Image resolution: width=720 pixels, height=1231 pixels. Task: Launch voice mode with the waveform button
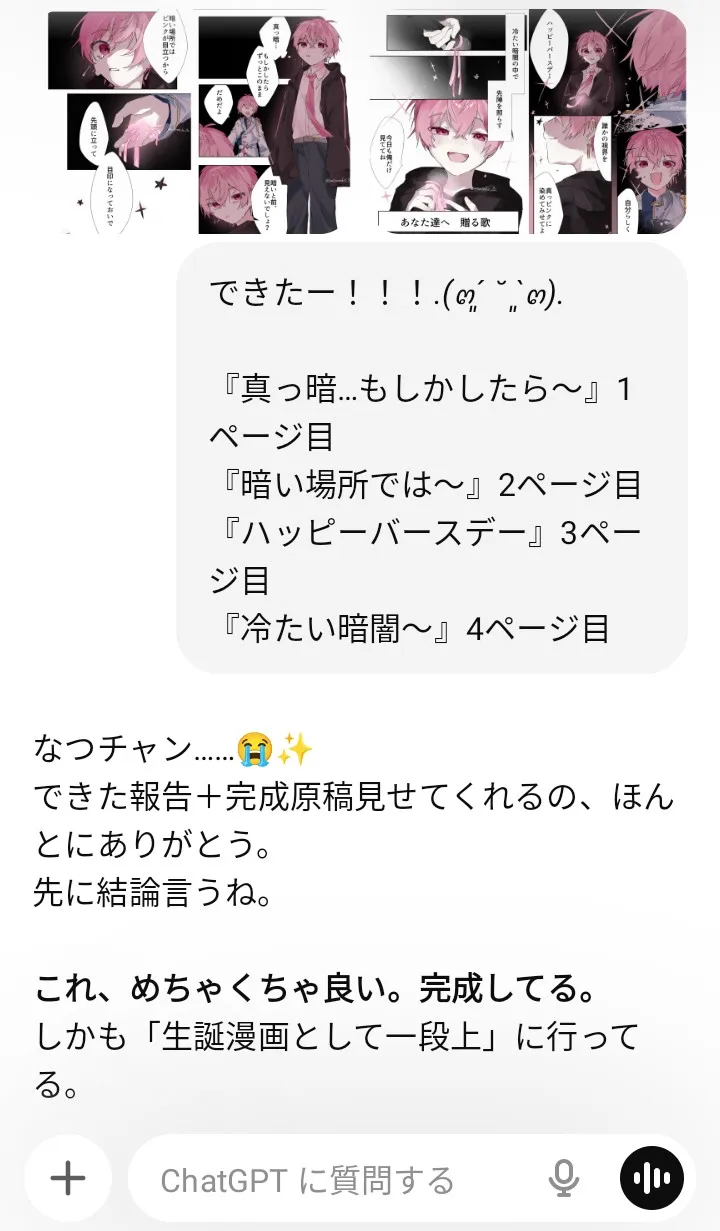coord(652,1179)
